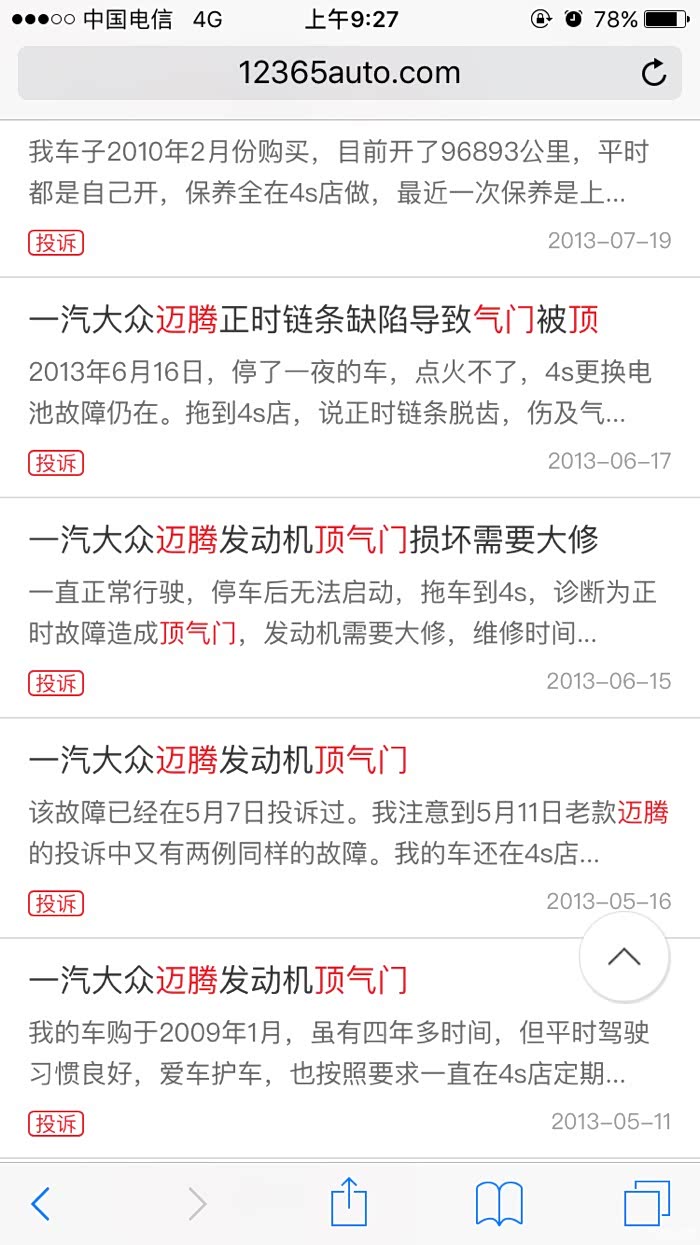Image resolution: width=700 pixels, height=1245 pixels.
Task: Jump back to top with arrow button
Action: click(x=624, y=957)
